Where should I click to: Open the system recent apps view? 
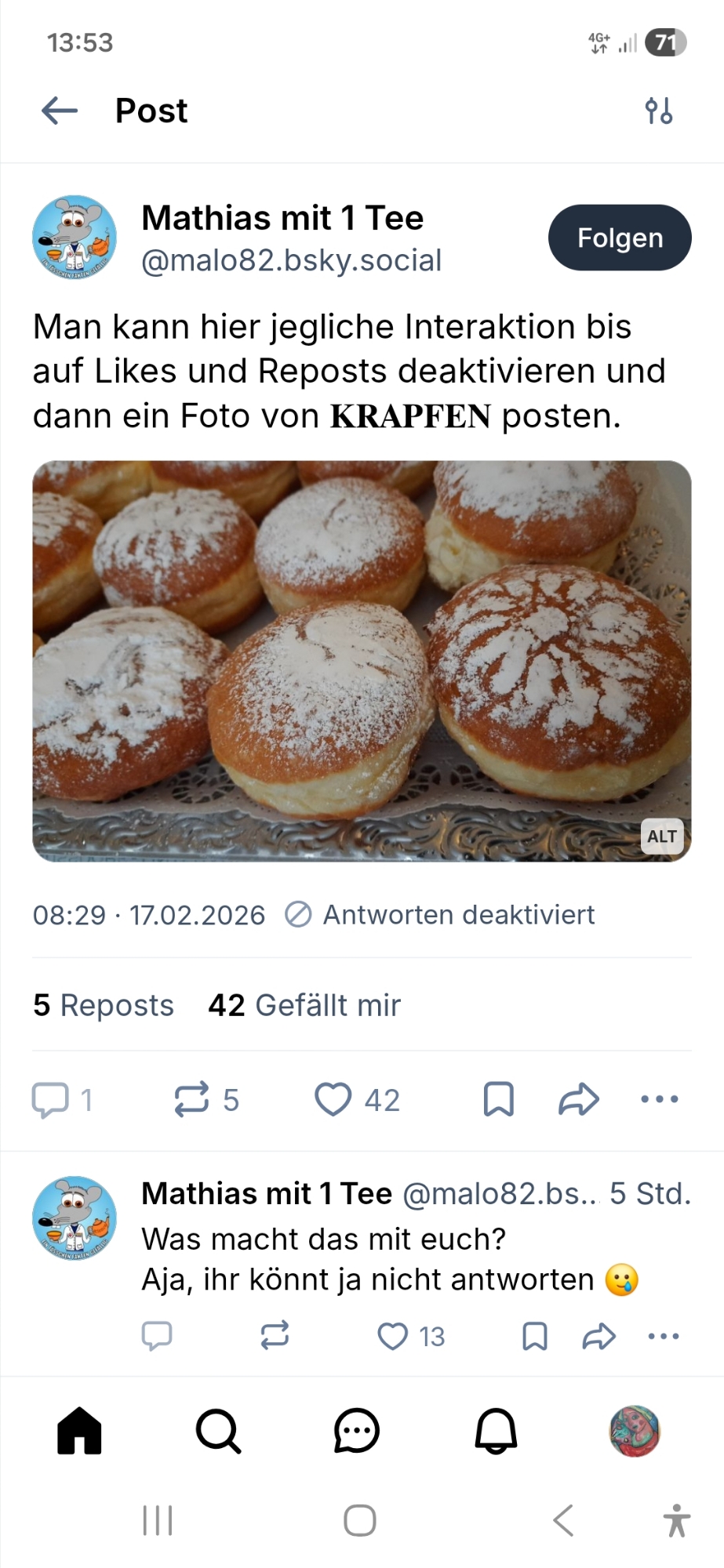click(158, 1521)
